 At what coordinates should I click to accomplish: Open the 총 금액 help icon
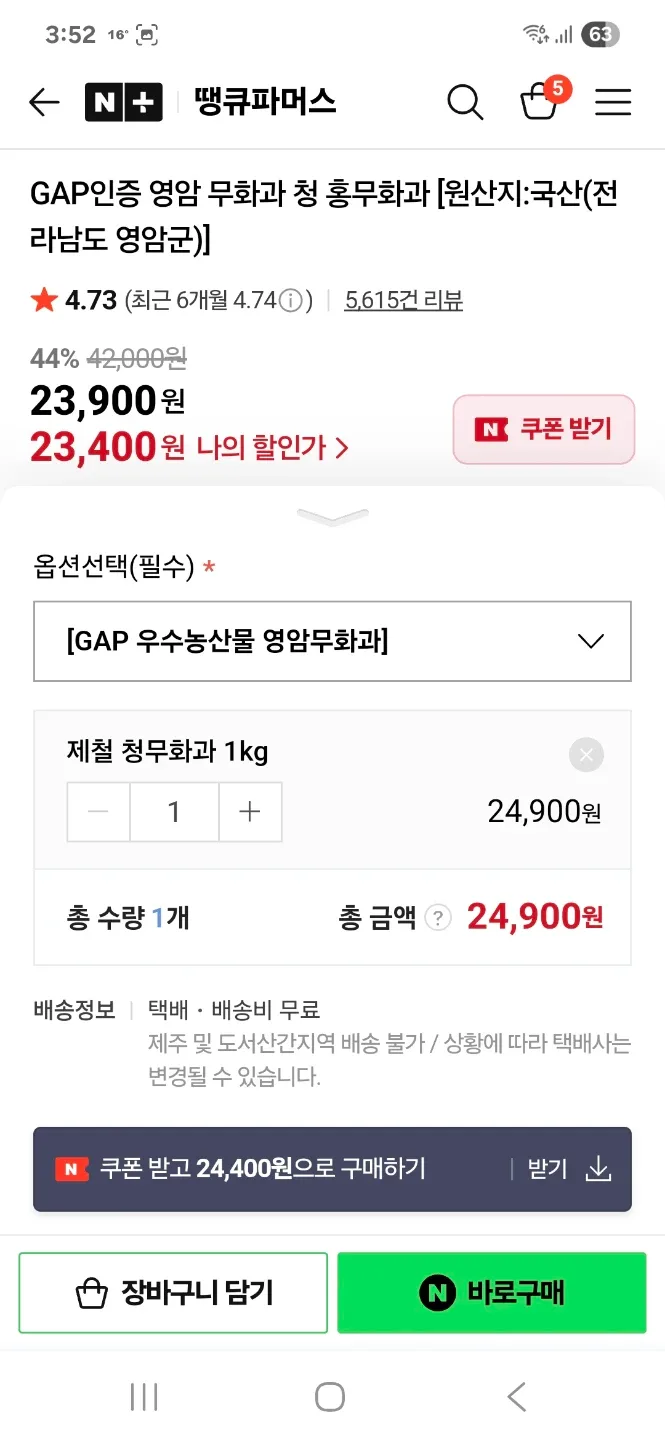pos(438,918)
